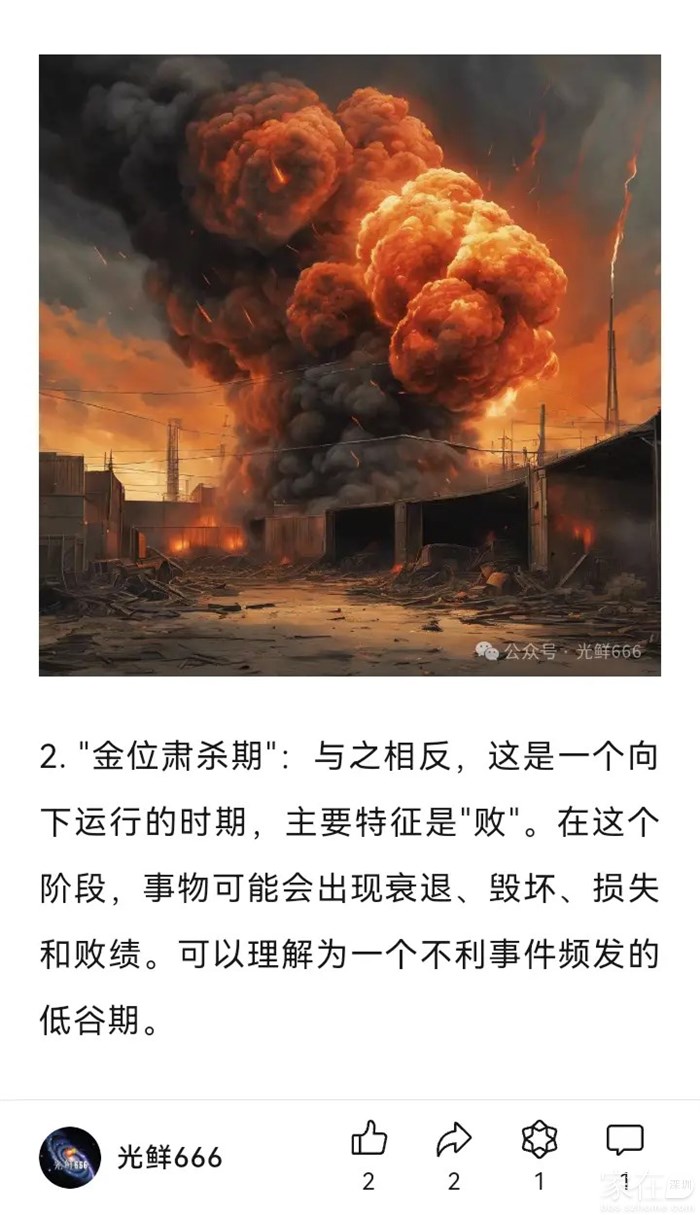Open the comments bubble icon
Image resolution: width=700 pixels, height=1215 pixels.
tap(624, 1139)
